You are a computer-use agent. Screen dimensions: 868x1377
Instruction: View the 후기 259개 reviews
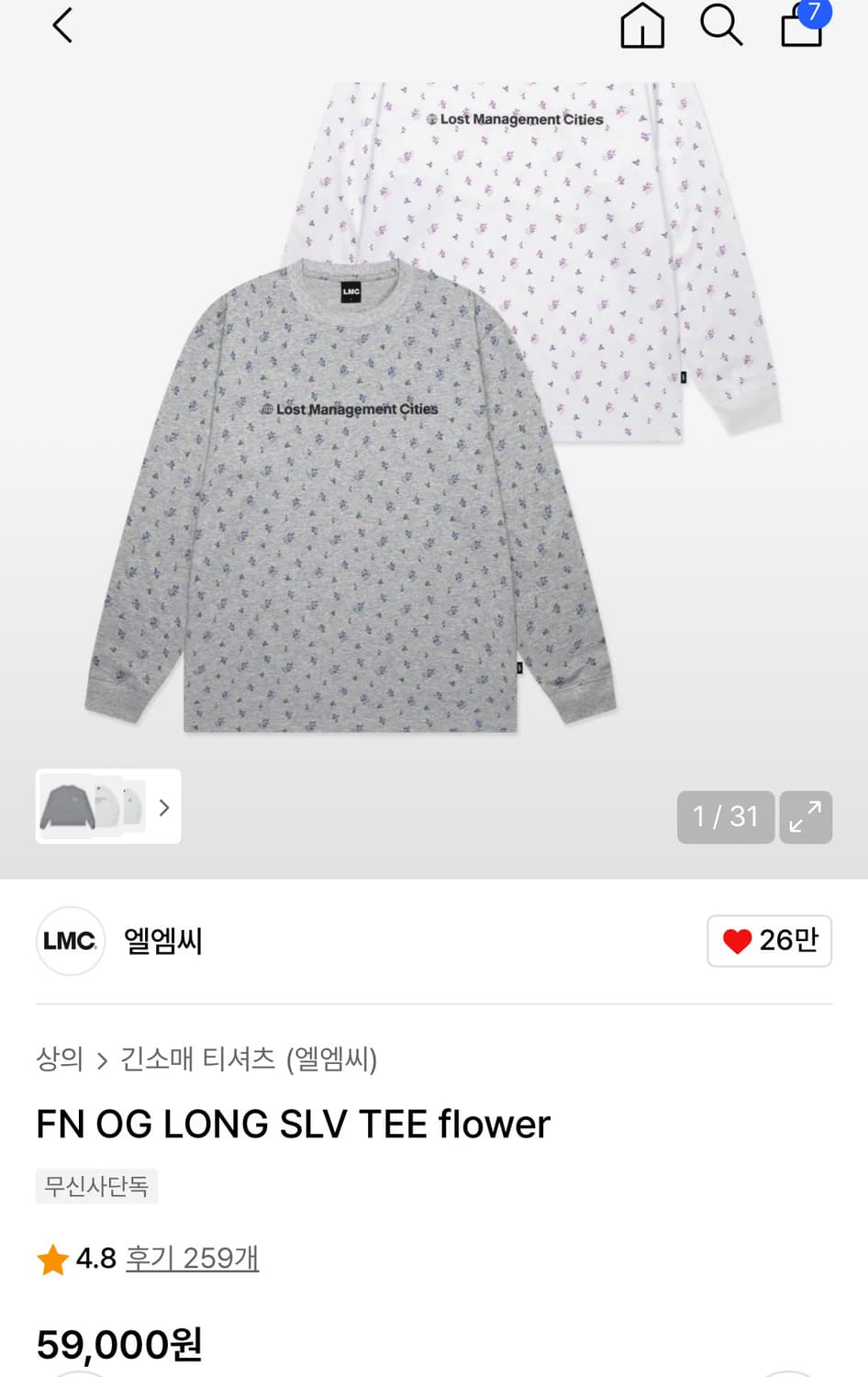192,1258
